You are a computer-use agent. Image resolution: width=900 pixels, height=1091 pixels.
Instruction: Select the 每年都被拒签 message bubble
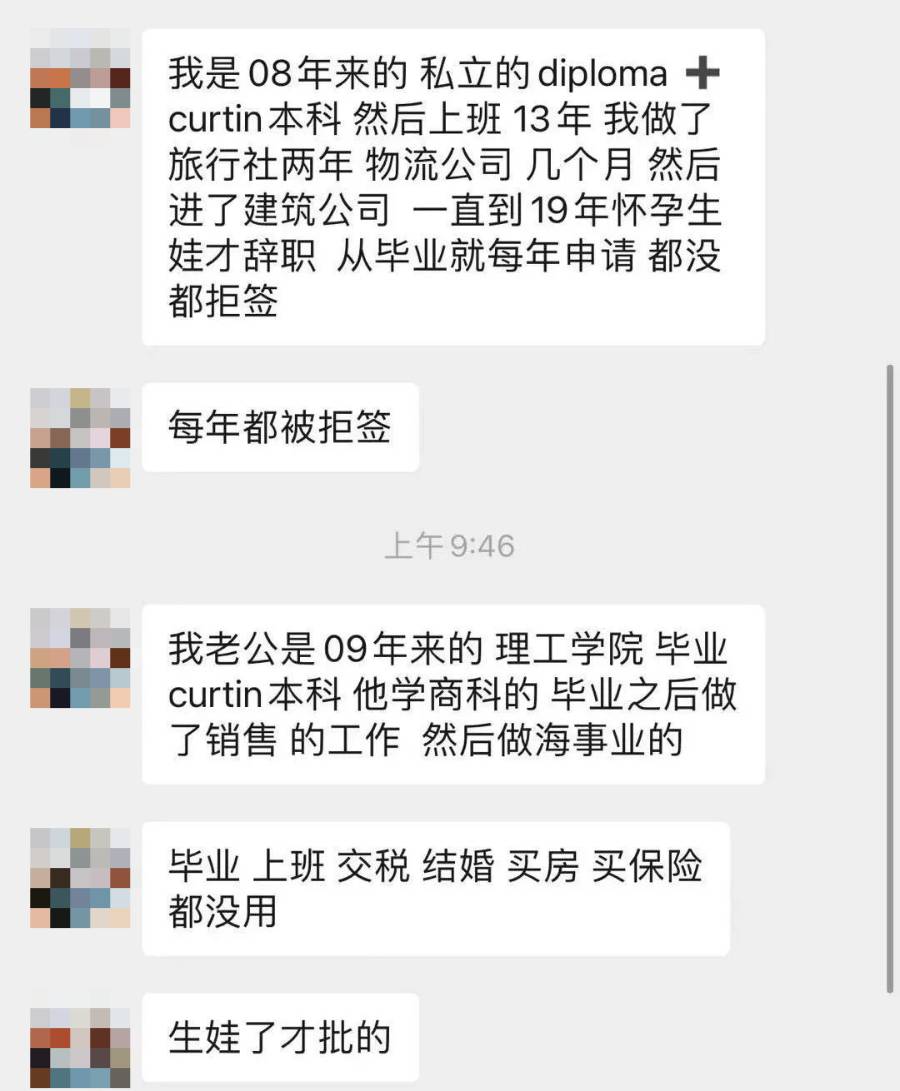click(x=280, y=427)
